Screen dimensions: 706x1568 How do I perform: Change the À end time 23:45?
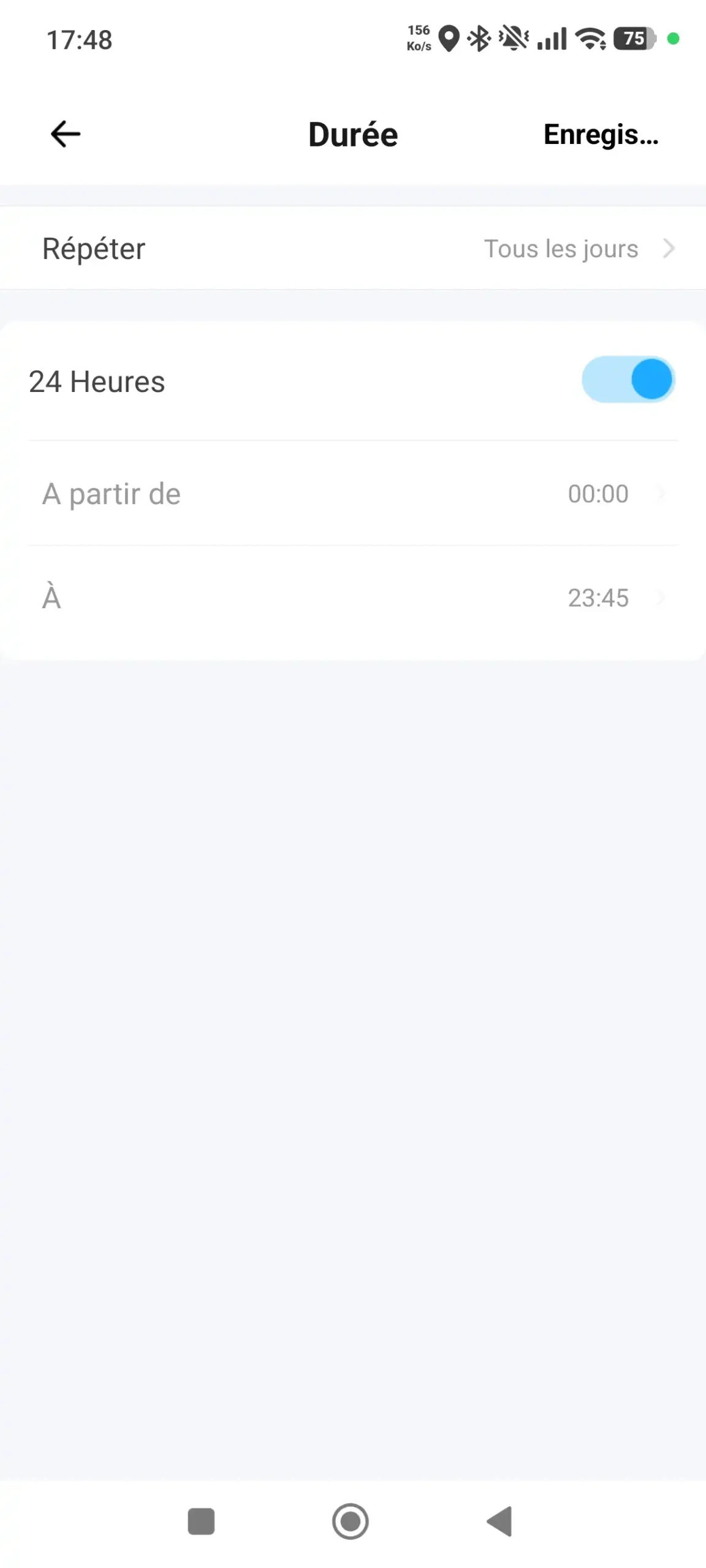click(353, 598)
